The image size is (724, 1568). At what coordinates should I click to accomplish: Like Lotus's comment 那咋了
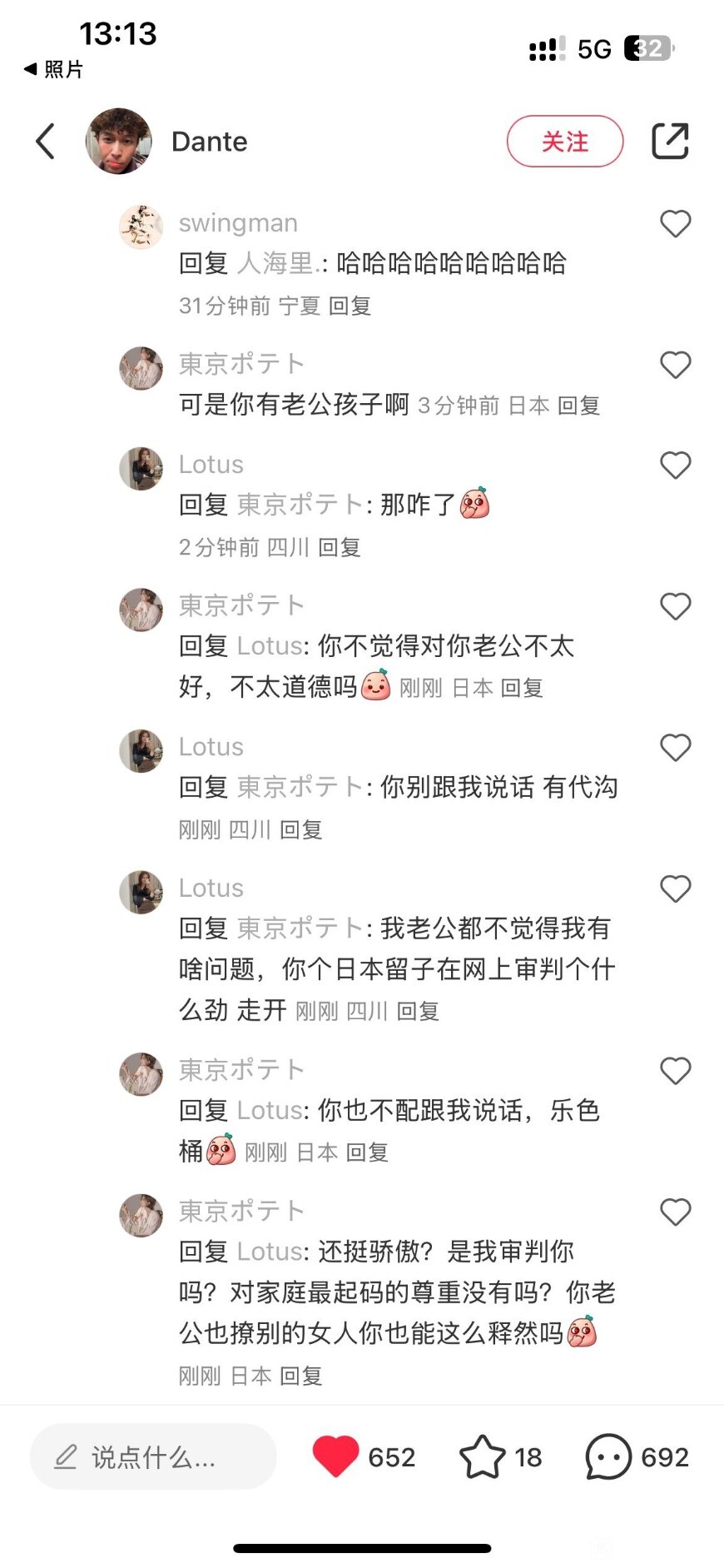point(676,465)
